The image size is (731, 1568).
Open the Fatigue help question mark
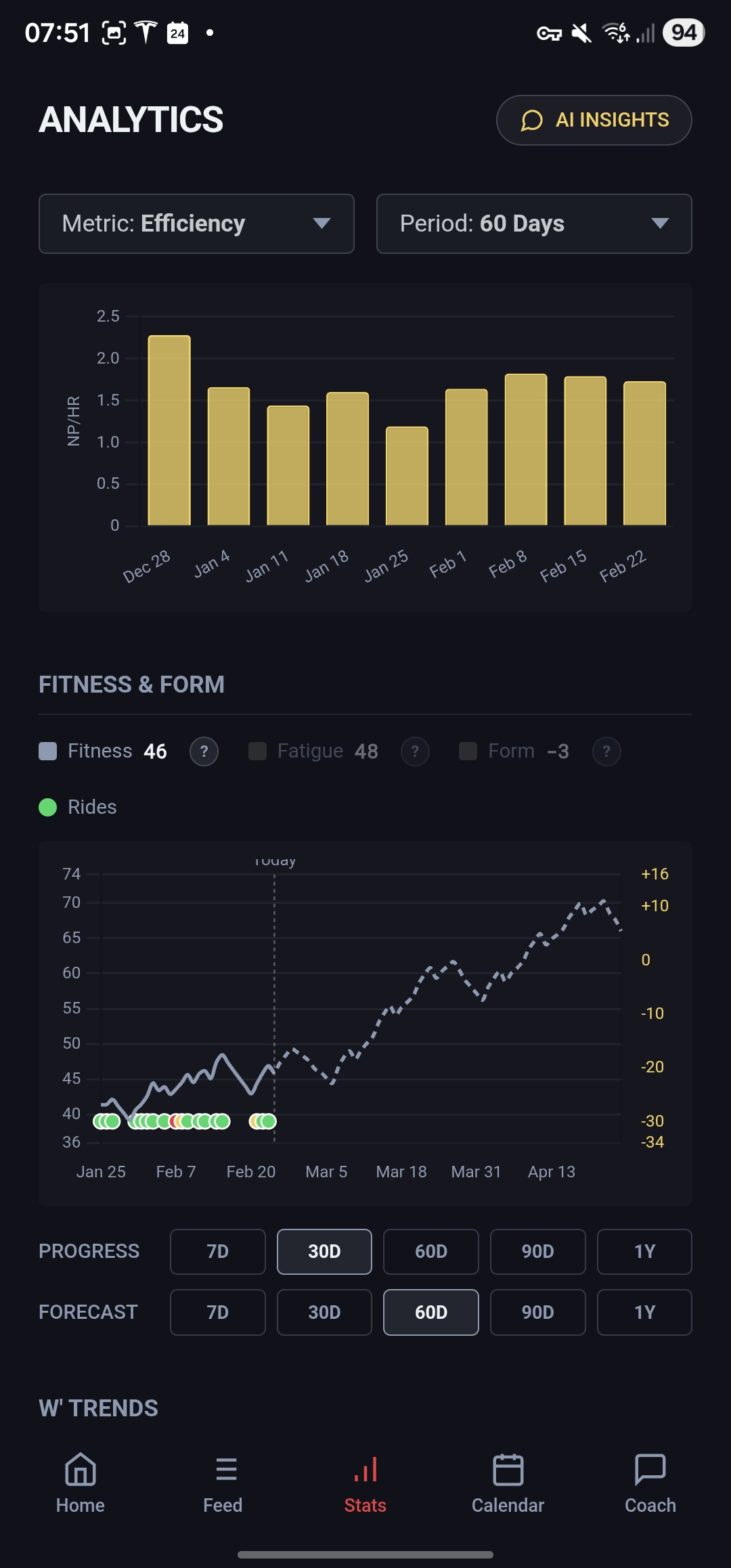click(415, 751)
